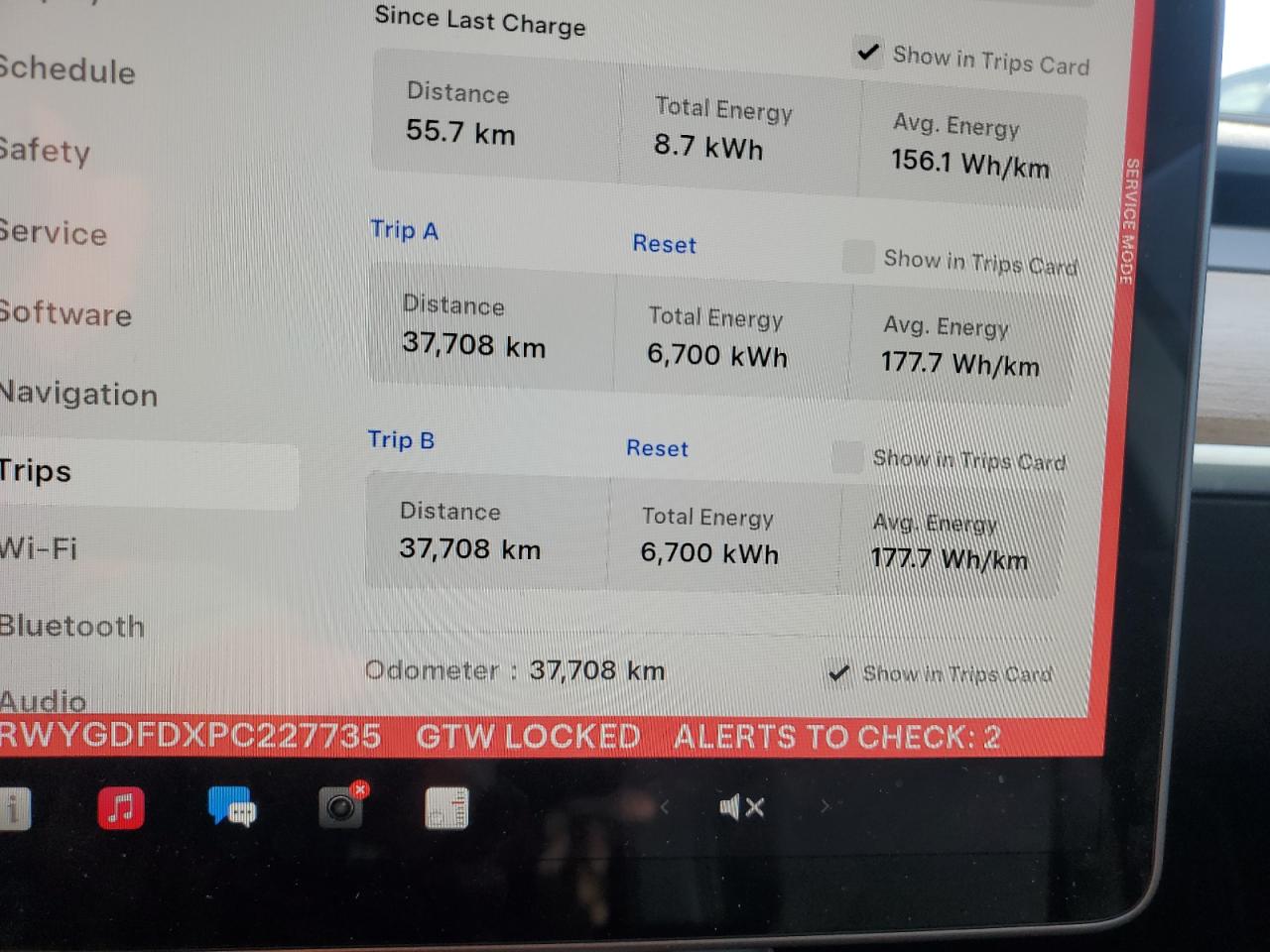The width and height of the screenshot is (1270, 952).
Task: Open Bluetooth settings
Action: point(72,626)
